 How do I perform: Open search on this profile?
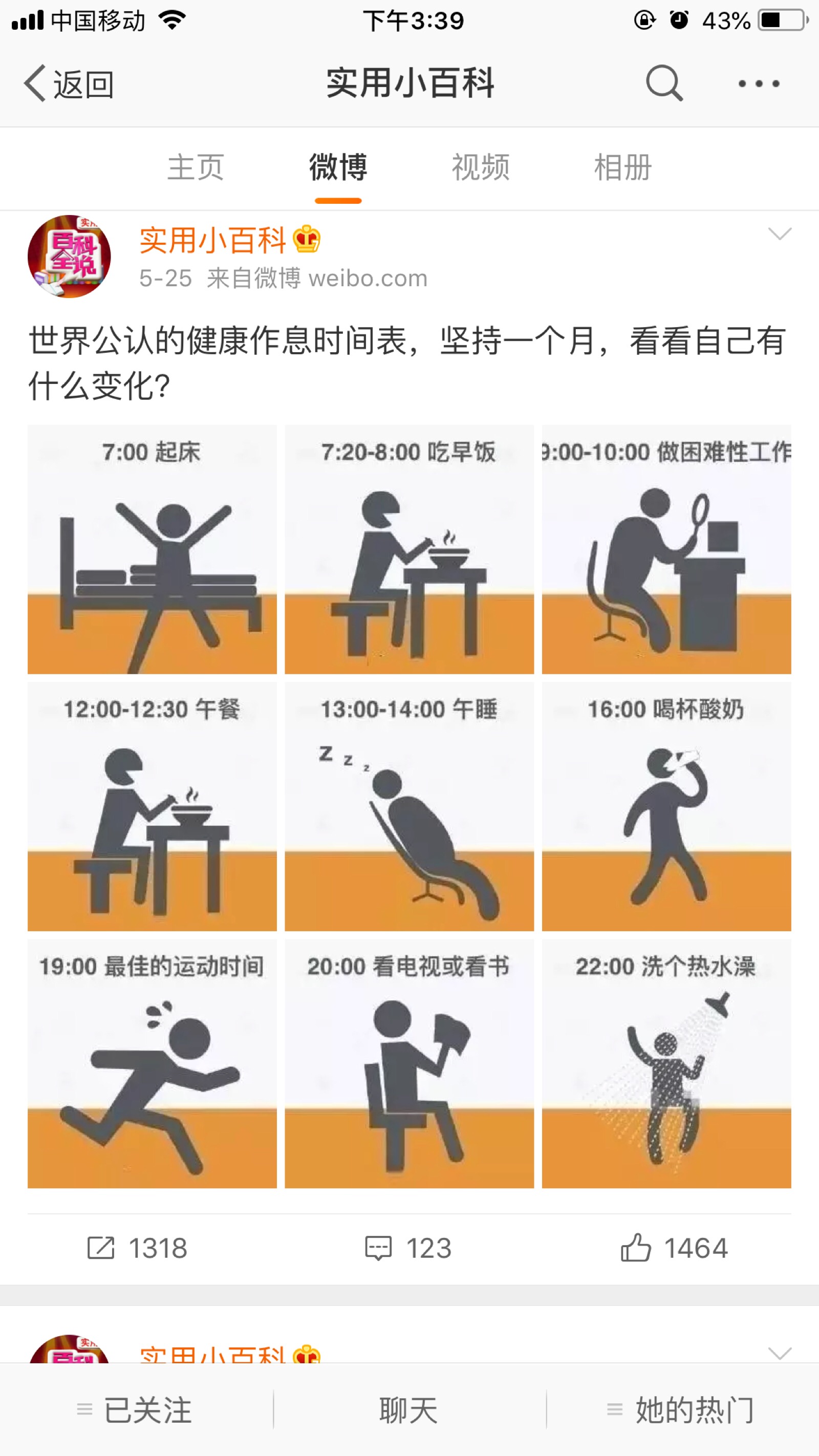click(x=664, y=83)
